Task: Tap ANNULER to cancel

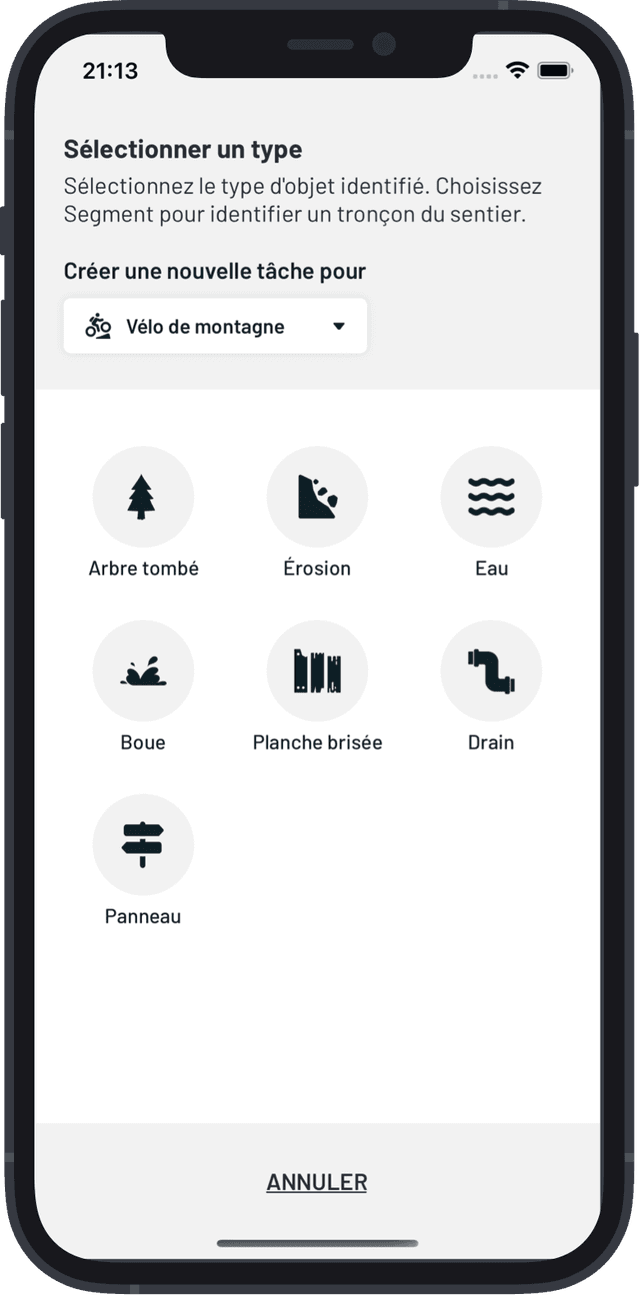Action: point(317,1182)
